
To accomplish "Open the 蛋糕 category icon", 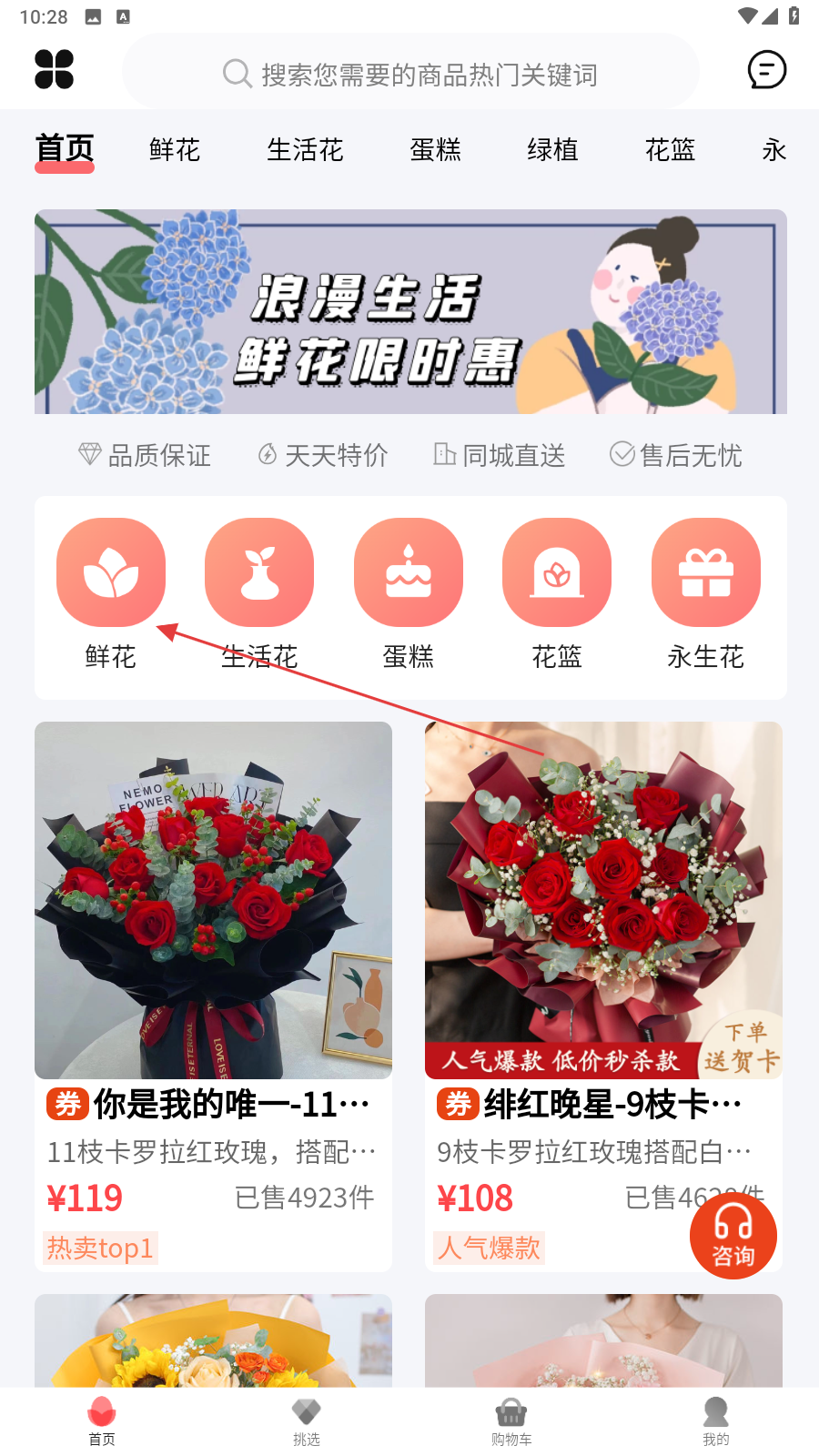I will [409, 573].
